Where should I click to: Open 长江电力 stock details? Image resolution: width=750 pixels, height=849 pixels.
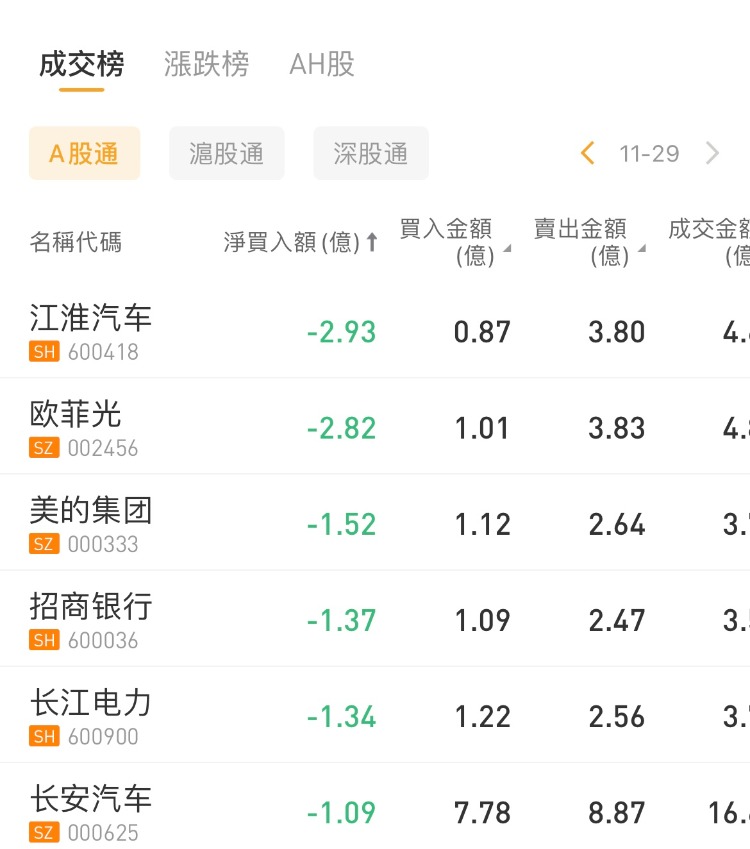(91, 715)
